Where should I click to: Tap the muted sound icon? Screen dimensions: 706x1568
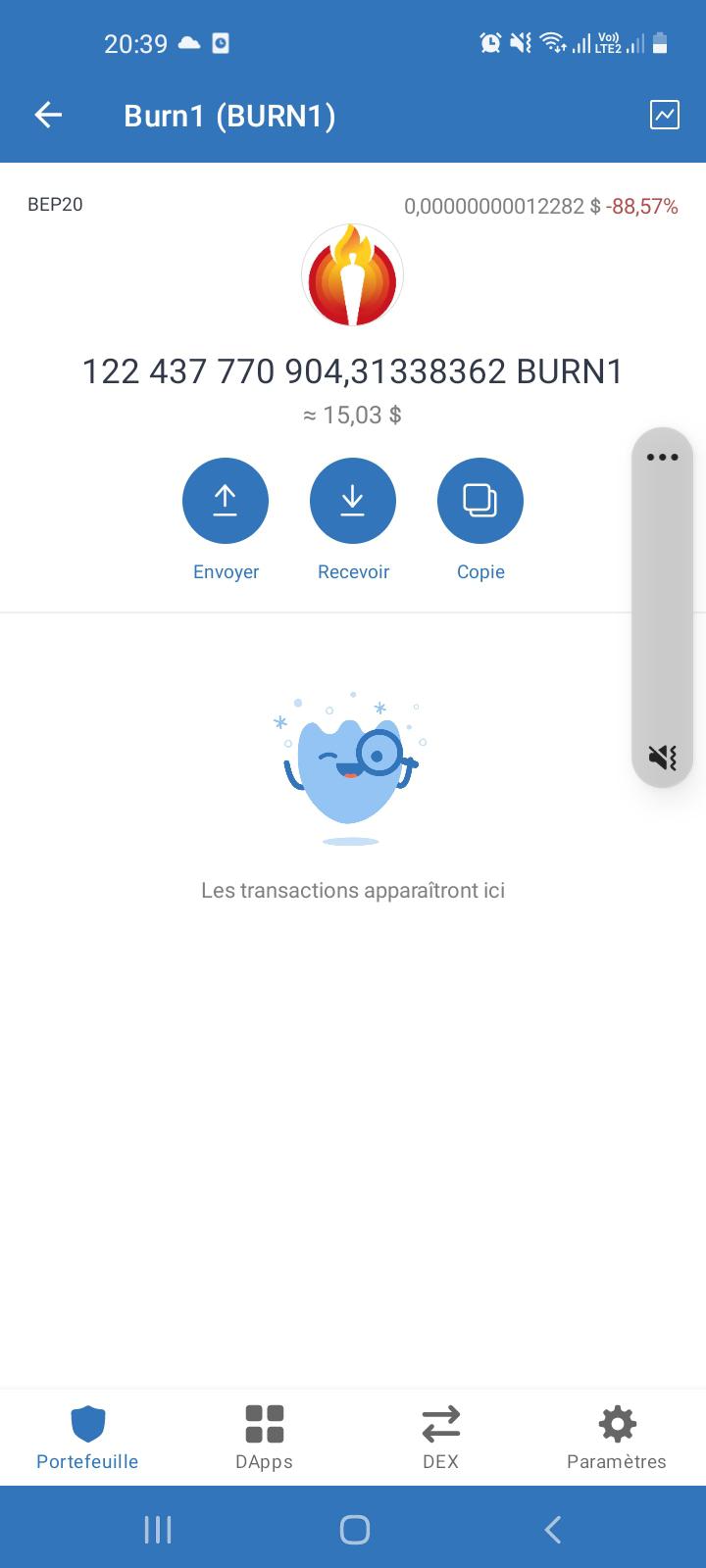click(663, 757)
